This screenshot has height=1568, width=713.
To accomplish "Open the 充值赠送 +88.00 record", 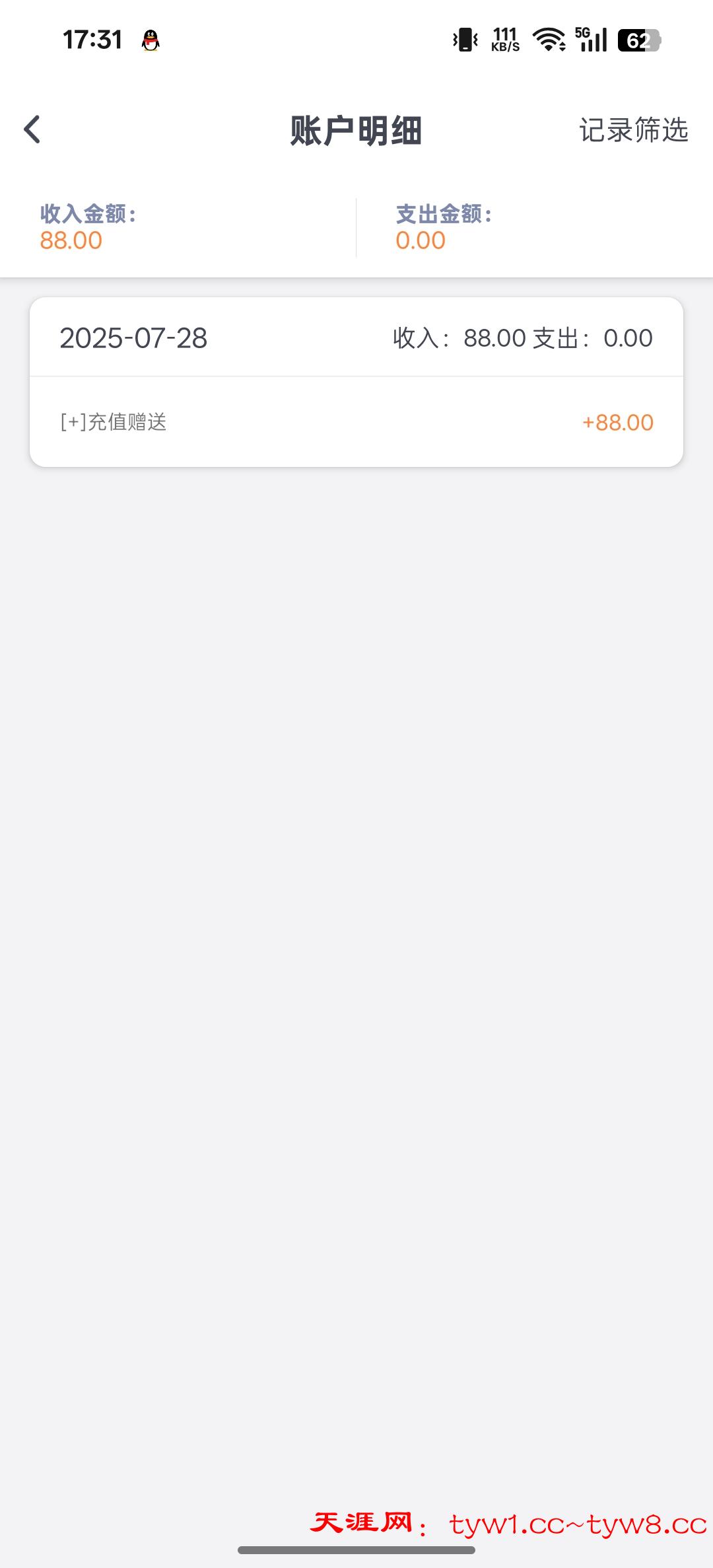I will click(356, 422).
